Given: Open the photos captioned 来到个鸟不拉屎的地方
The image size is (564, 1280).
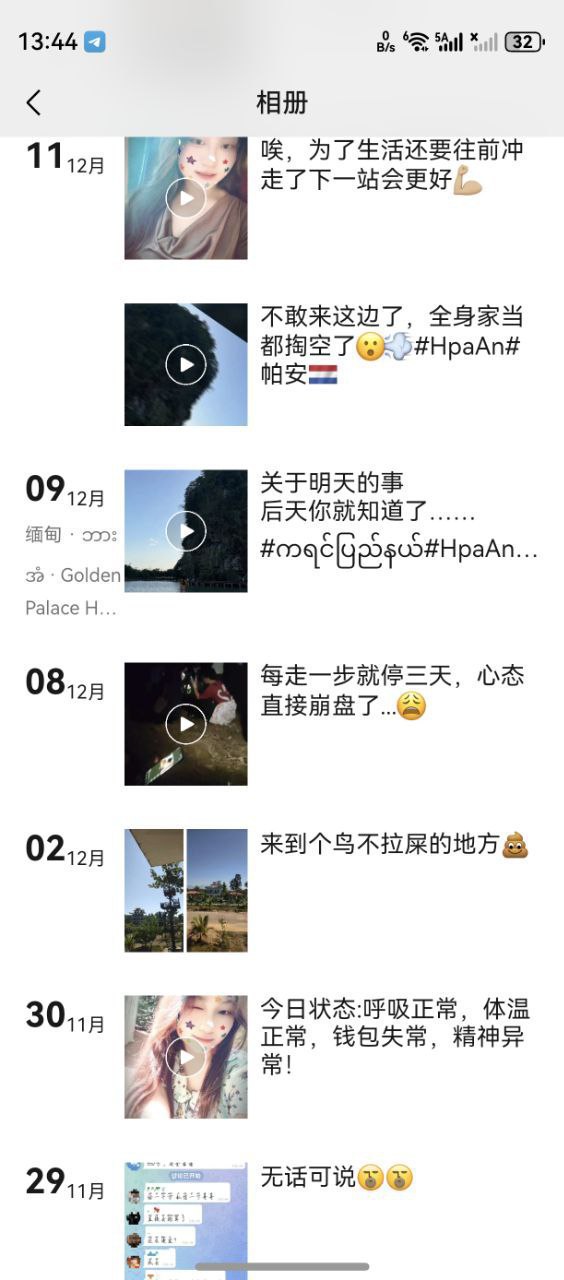Looking at the screenshot, I should [x=186, y=890].
